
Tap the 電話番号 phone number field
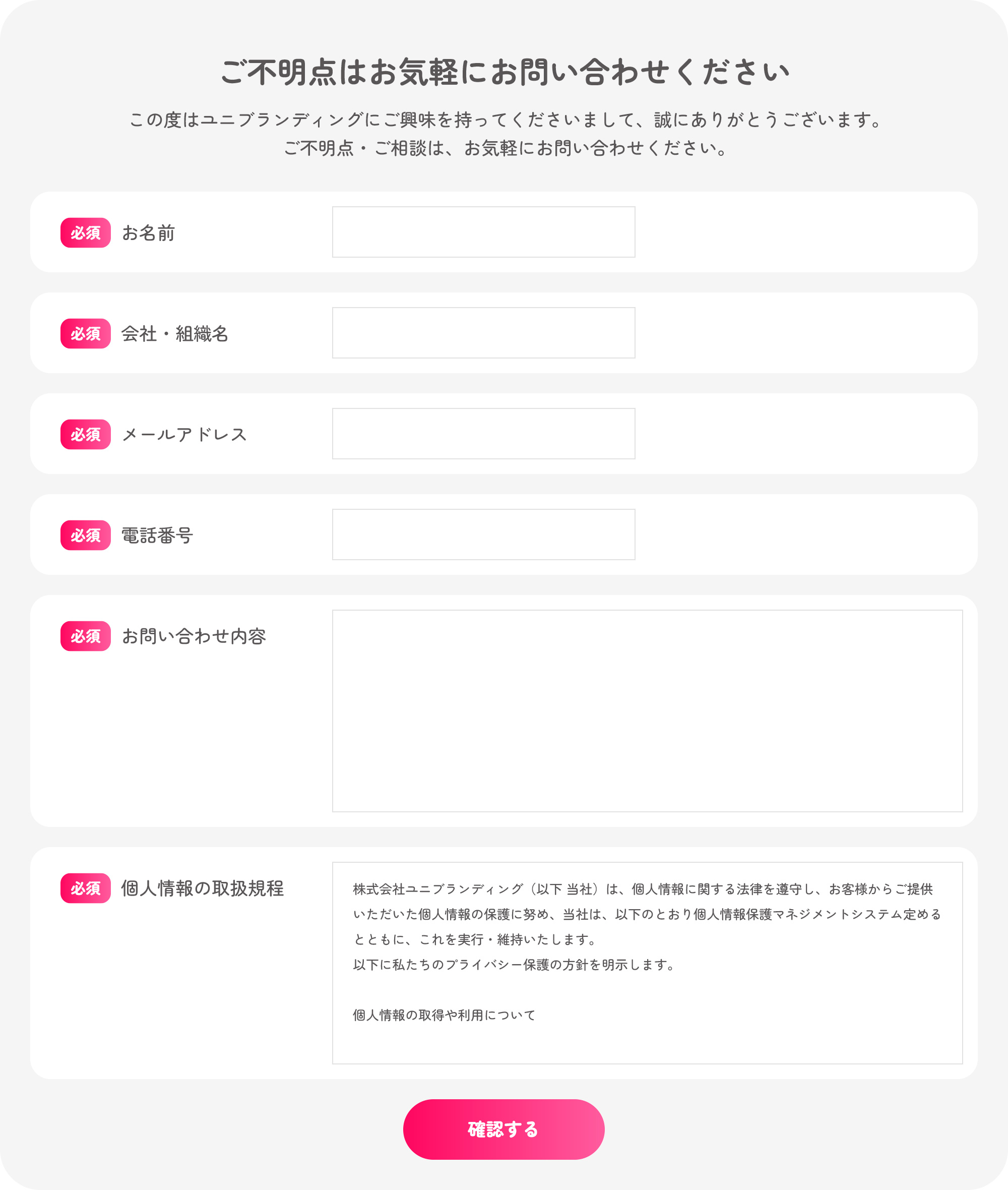click(x=483, y=534)
